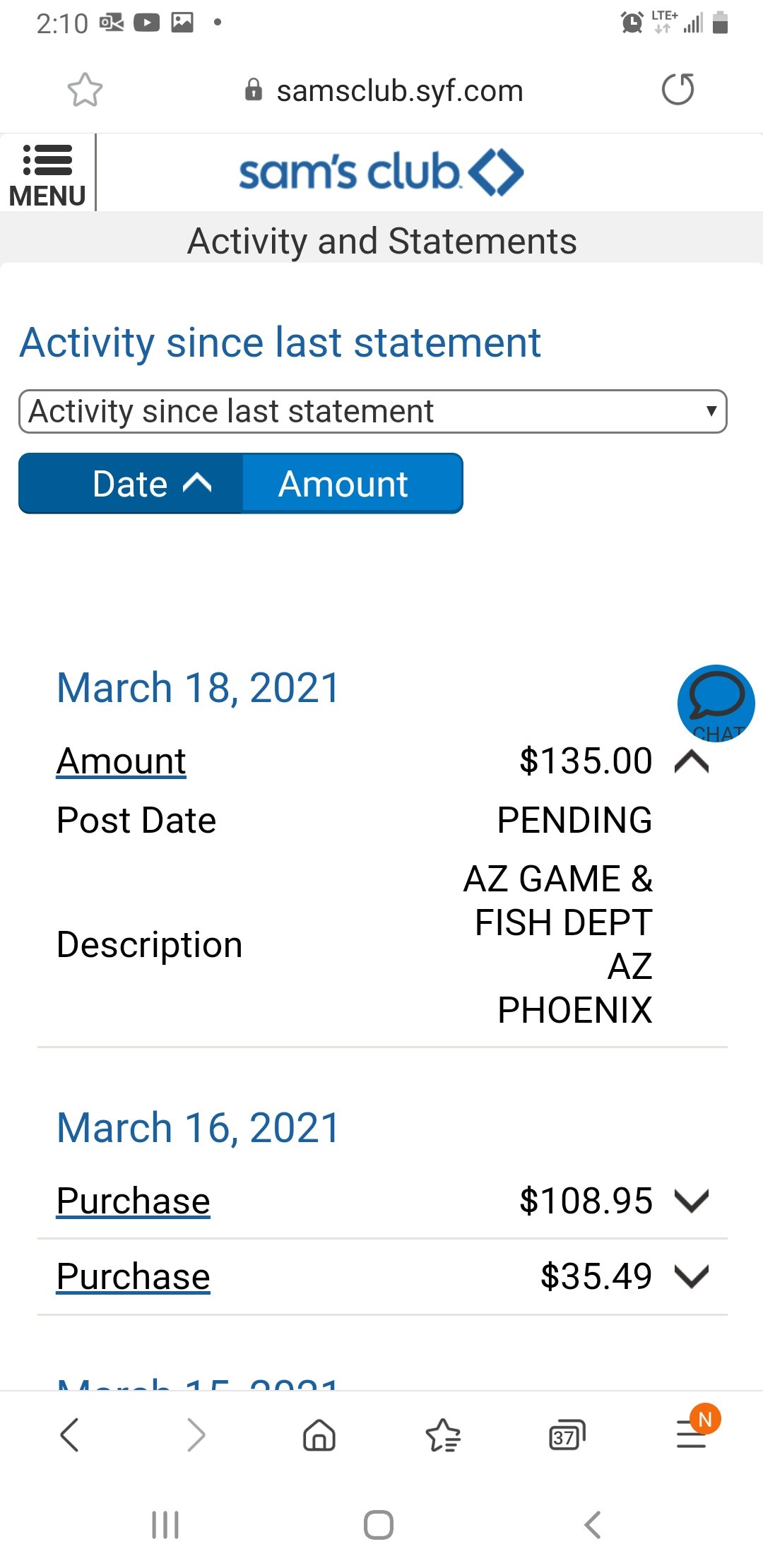Open the Chat bubble
The width and height of the screenshot is (763, 1568).
pos(716,703)
